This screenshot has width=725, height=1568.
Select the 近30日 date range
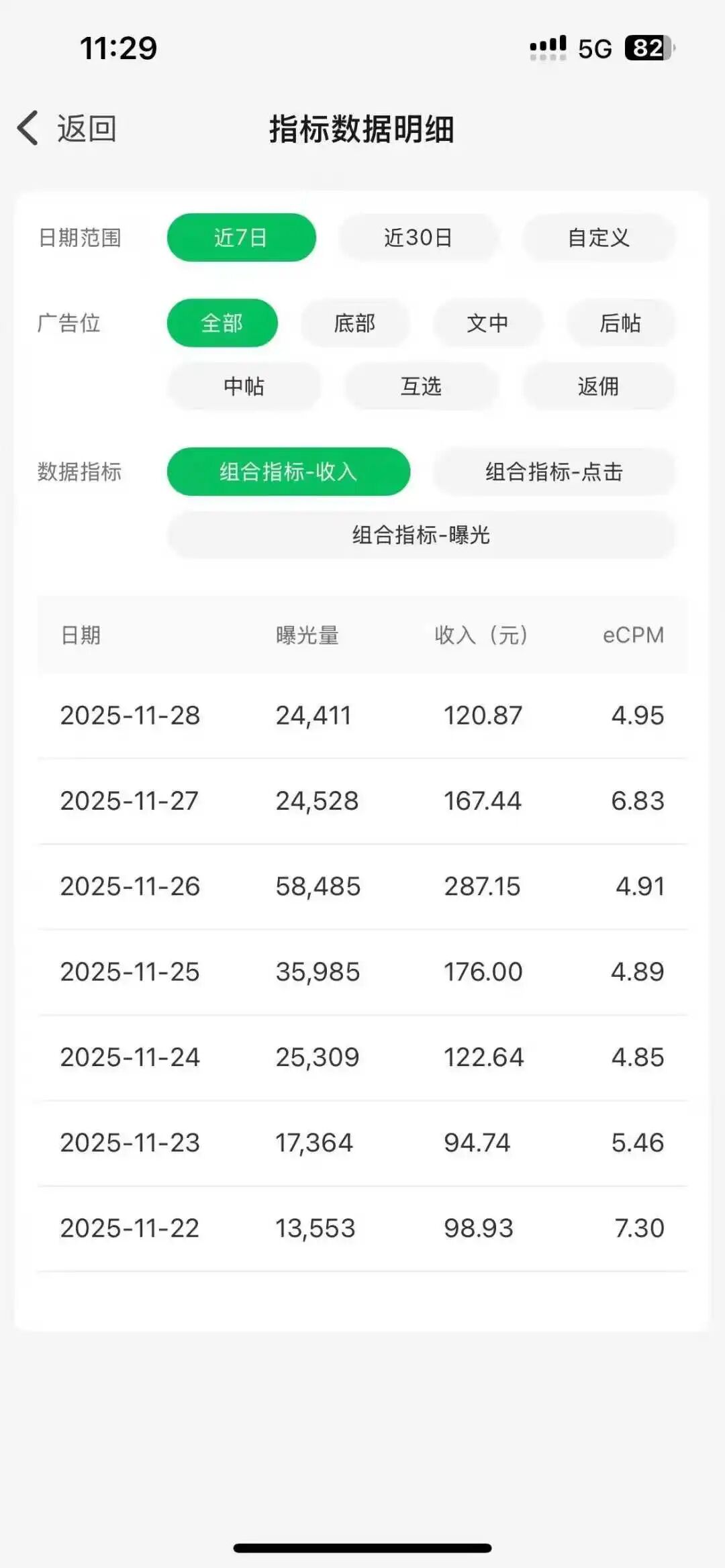tap(418, 238)
